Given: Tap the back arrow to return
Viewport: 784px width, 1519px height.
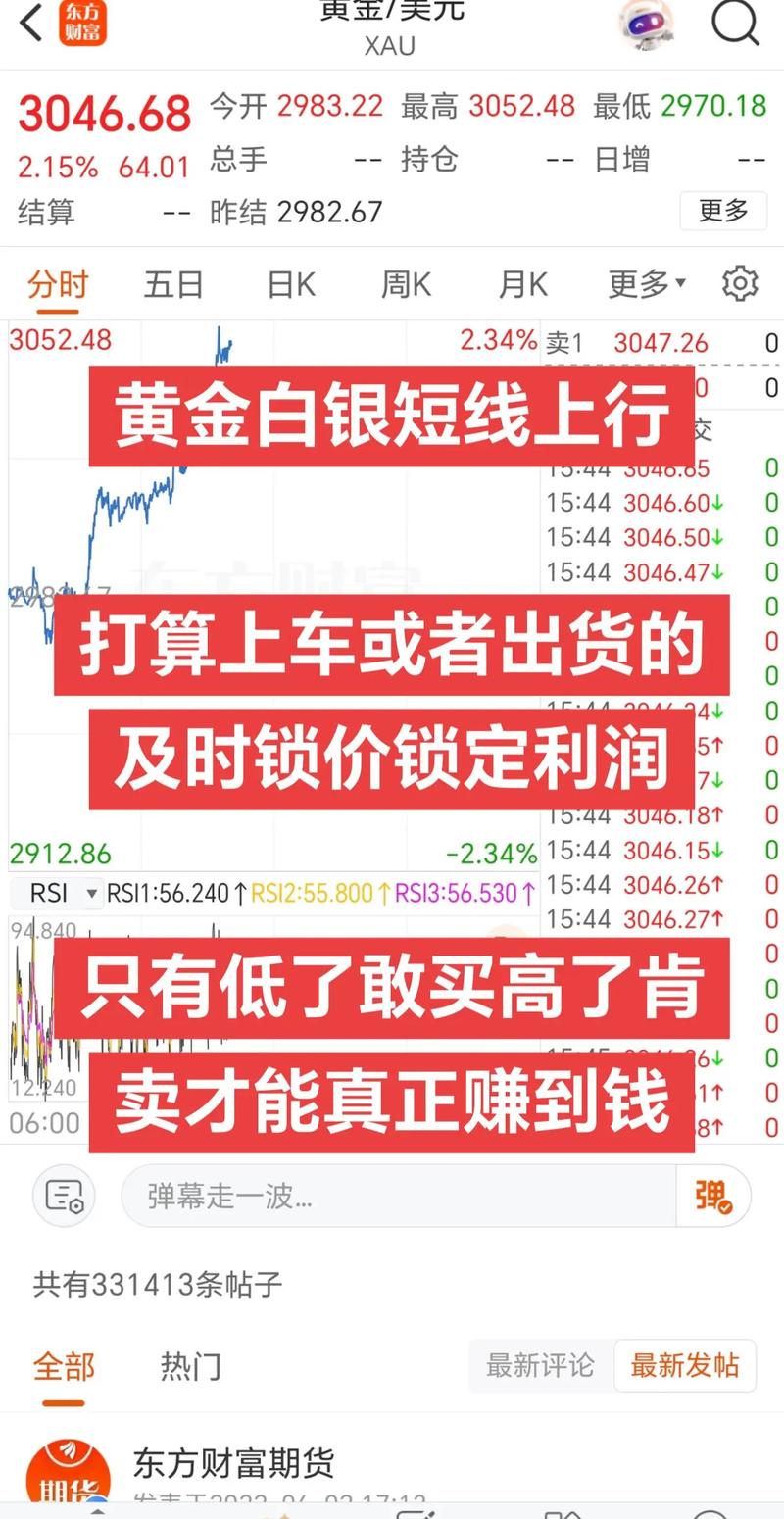Looking at the screenshot, I should pos(29,24).
